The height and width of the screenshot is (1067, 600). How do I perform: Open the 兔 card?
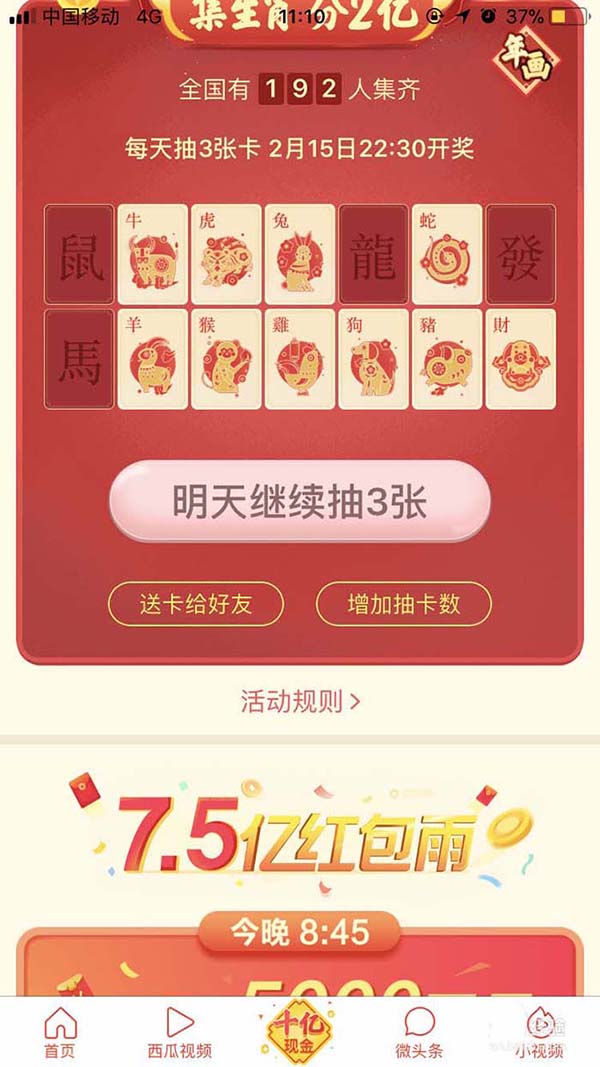click(x=300, y=254)
